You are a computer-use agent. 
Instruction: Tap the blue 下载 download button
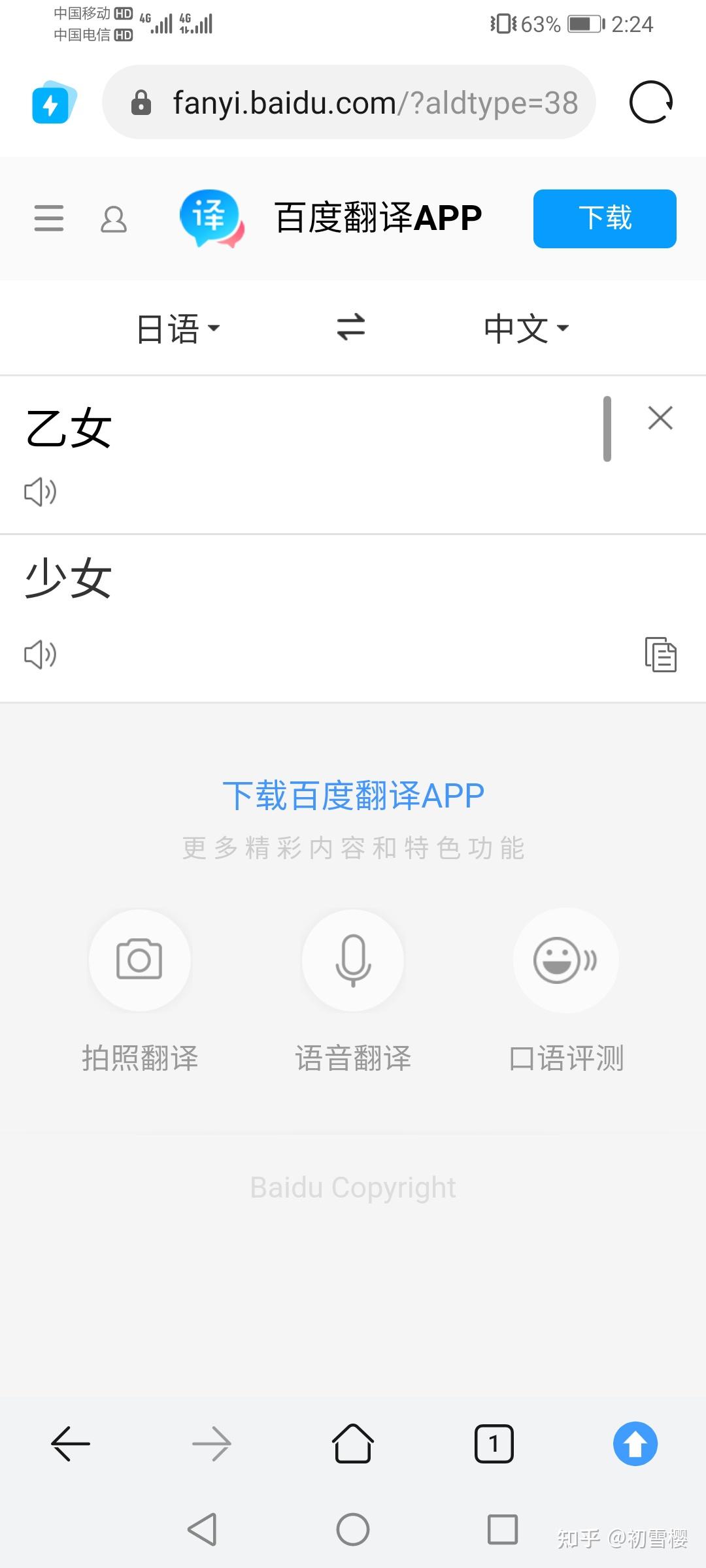[x=605, y=219]
